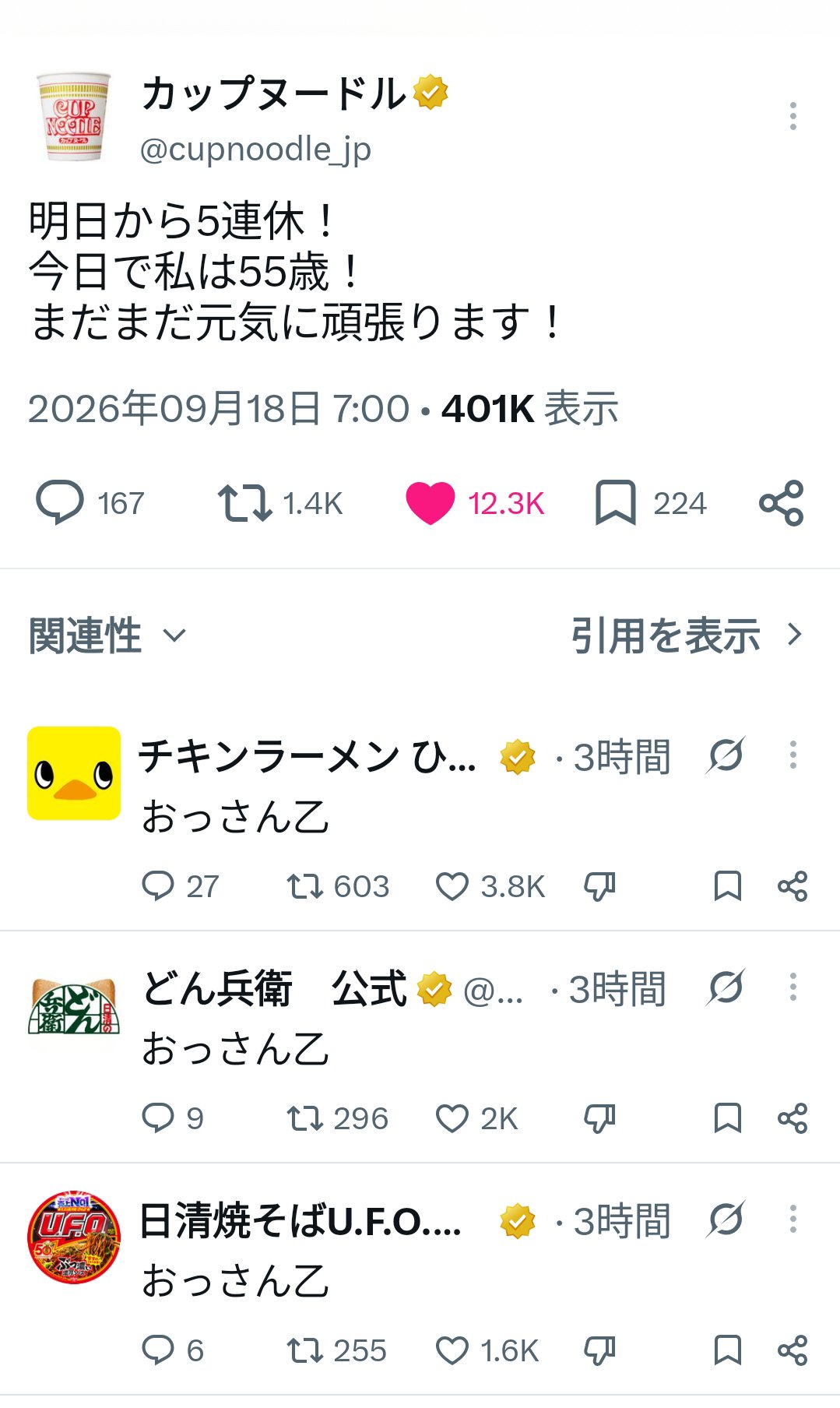Screen dimensions: 840x1408
Task: Open overflow menu on チキンラーメン reply
Action: tap(793, 755)
